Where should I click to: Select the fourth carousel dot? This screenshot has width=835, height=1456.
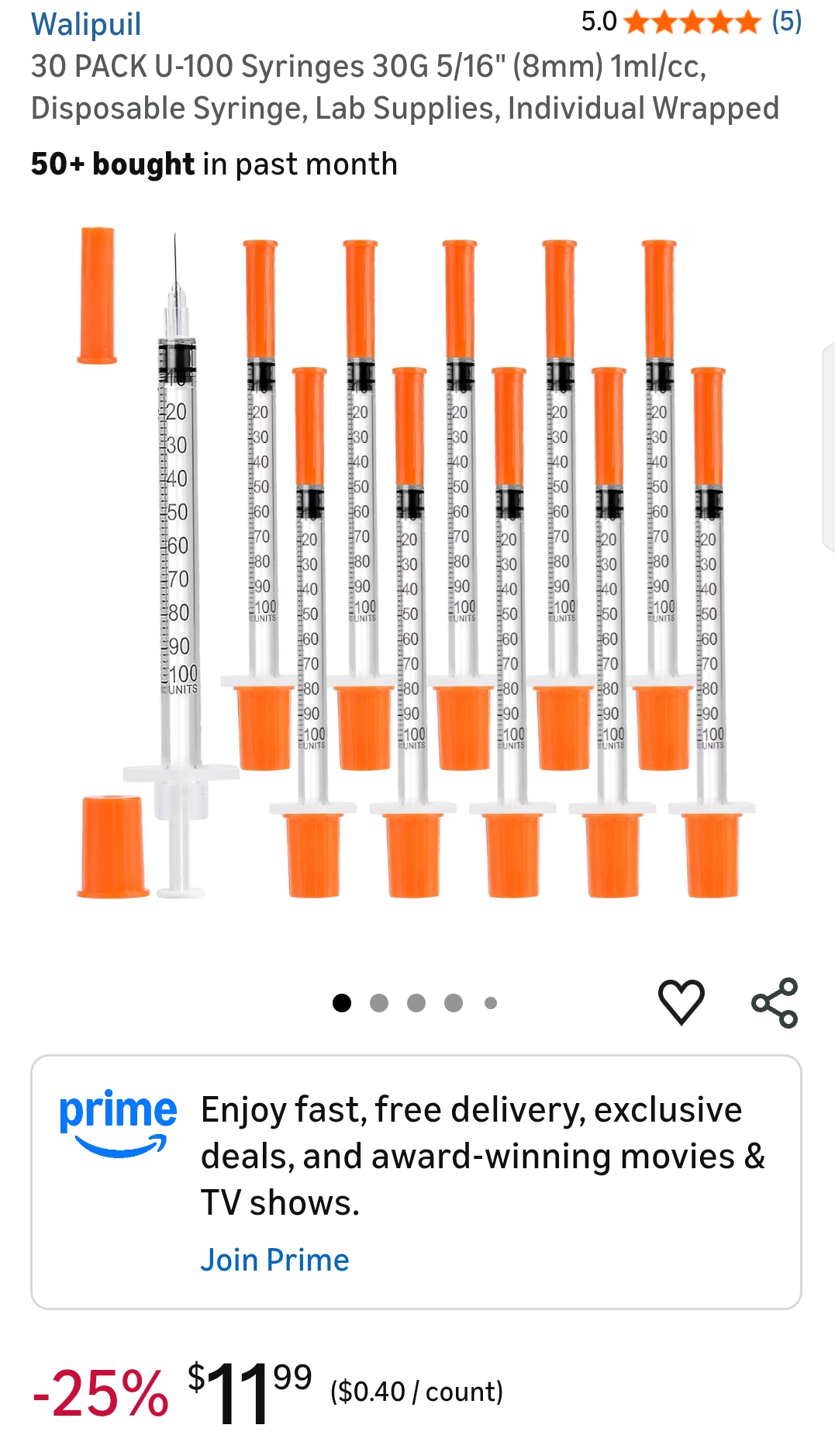click(454, 1002)
